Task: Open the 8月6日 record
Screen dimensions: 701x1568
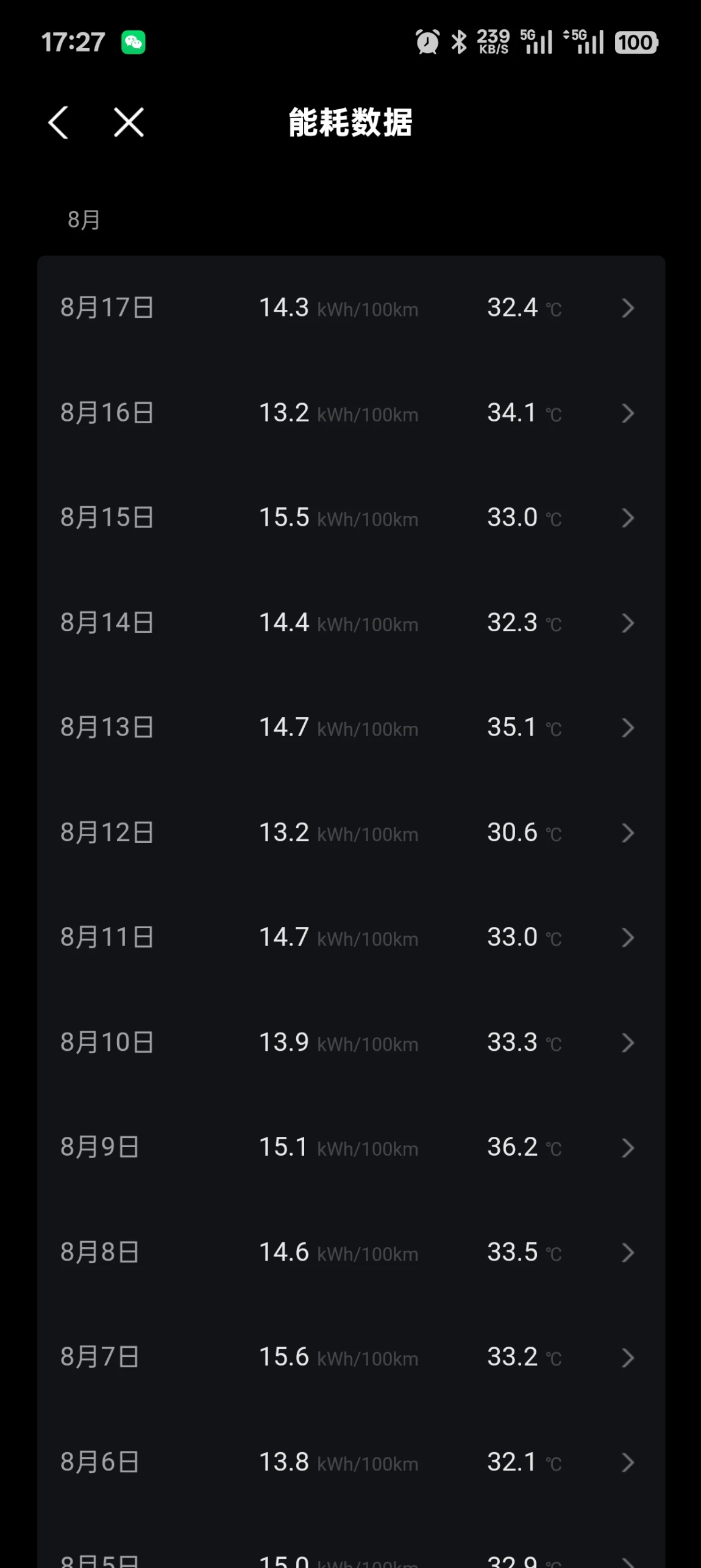Action: 350,1462
